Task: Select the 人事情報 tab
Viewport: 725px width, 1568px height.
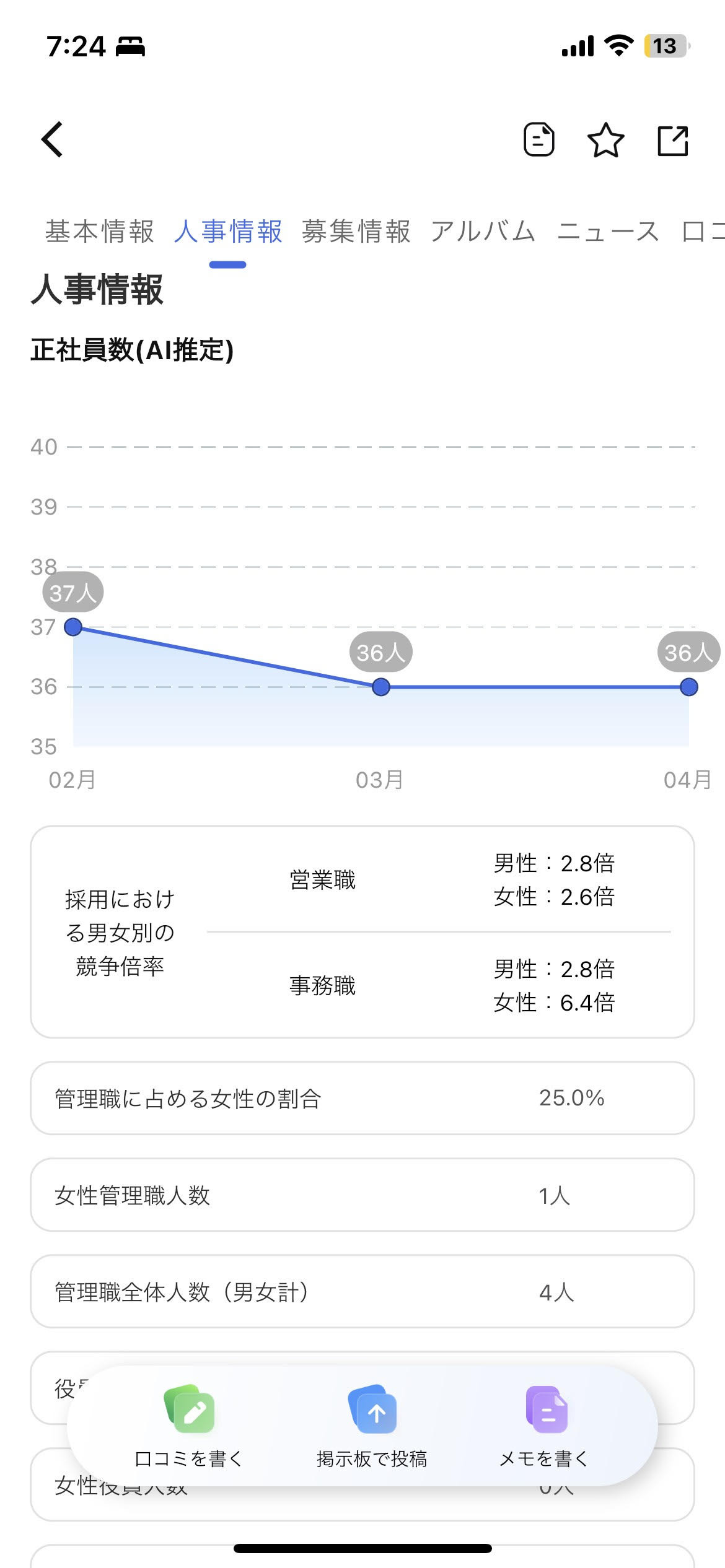Action: tap(228, 232)
